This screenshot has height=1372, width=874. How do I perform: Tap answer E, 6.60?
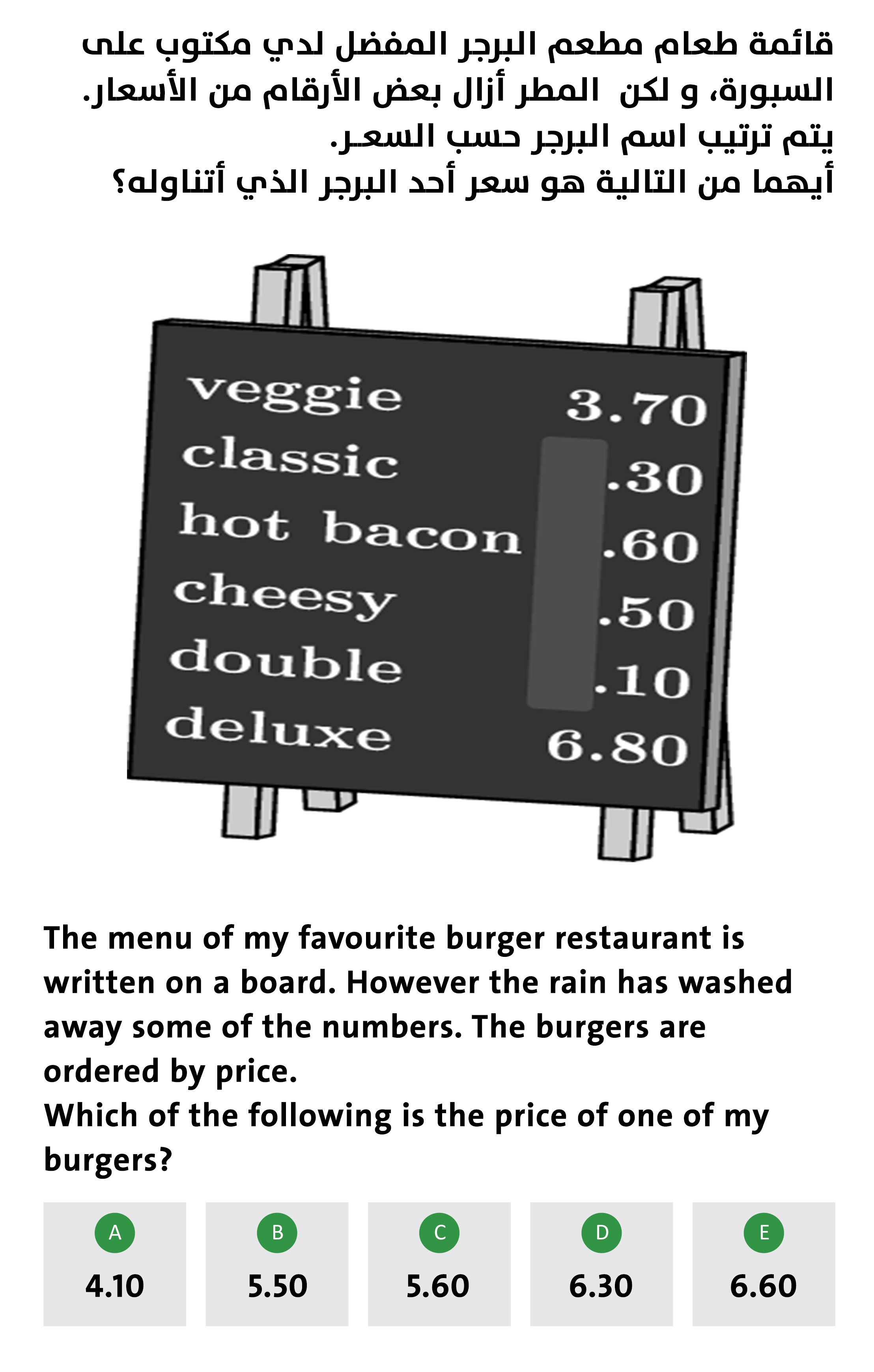[764, 1264]
